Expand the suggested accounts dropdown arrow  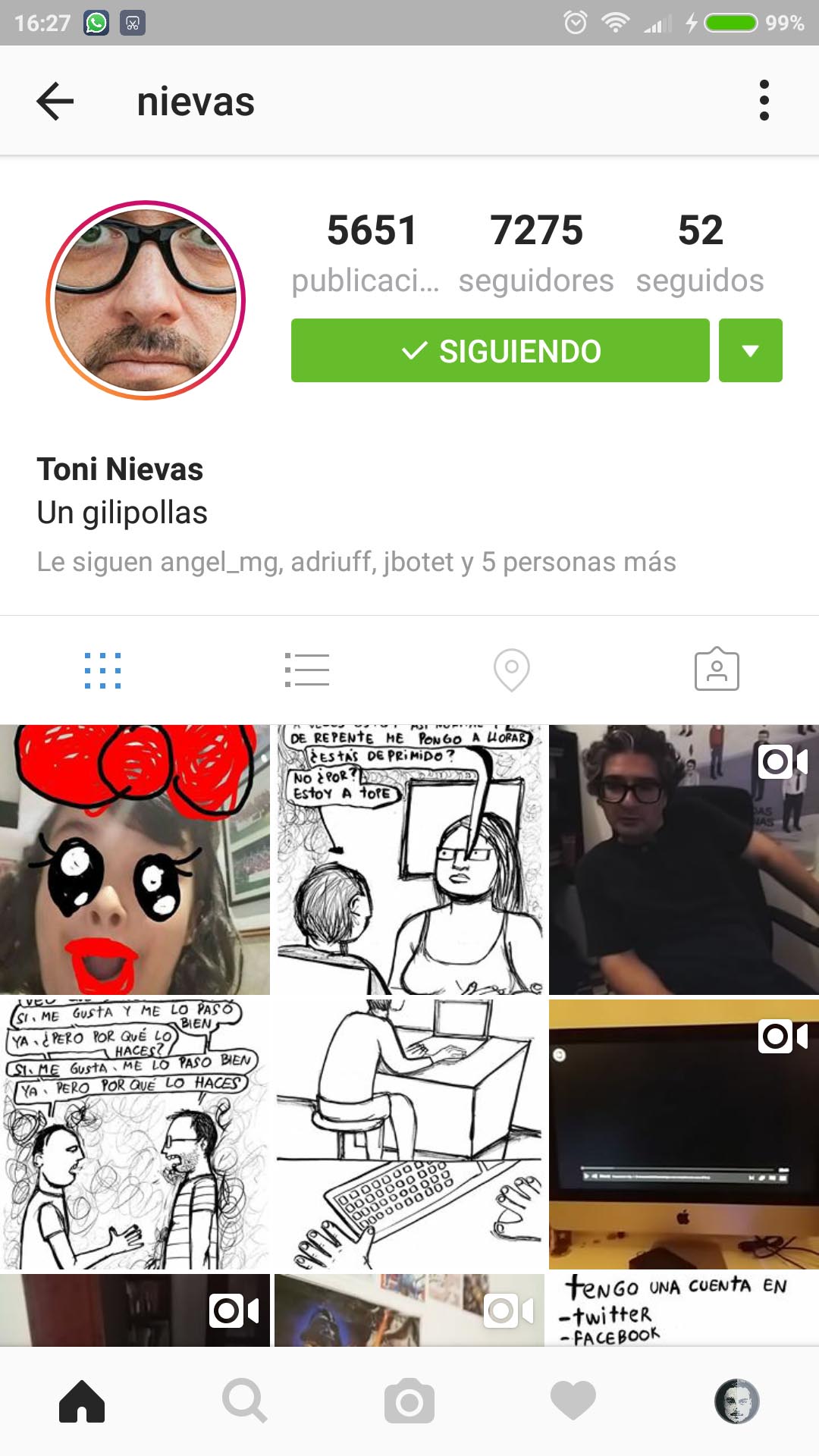coord(751,350)
